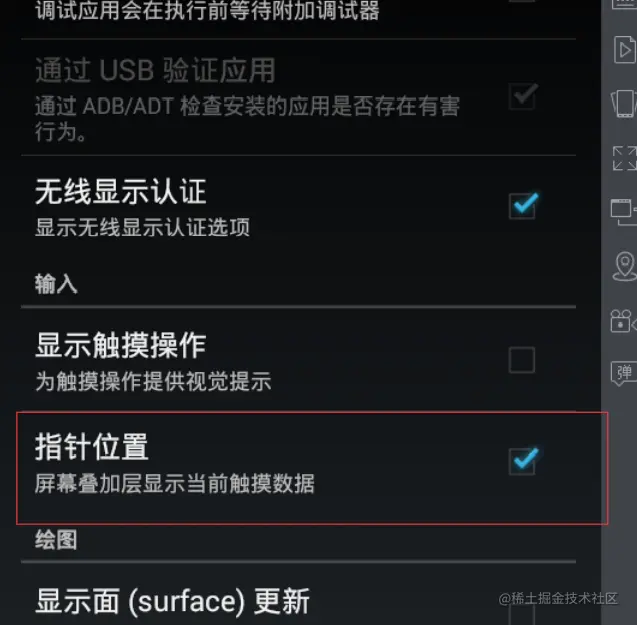The image size is (637, 625).
Task: Open the 显示面 (surface) 更新 row
Action: (173, 601)
